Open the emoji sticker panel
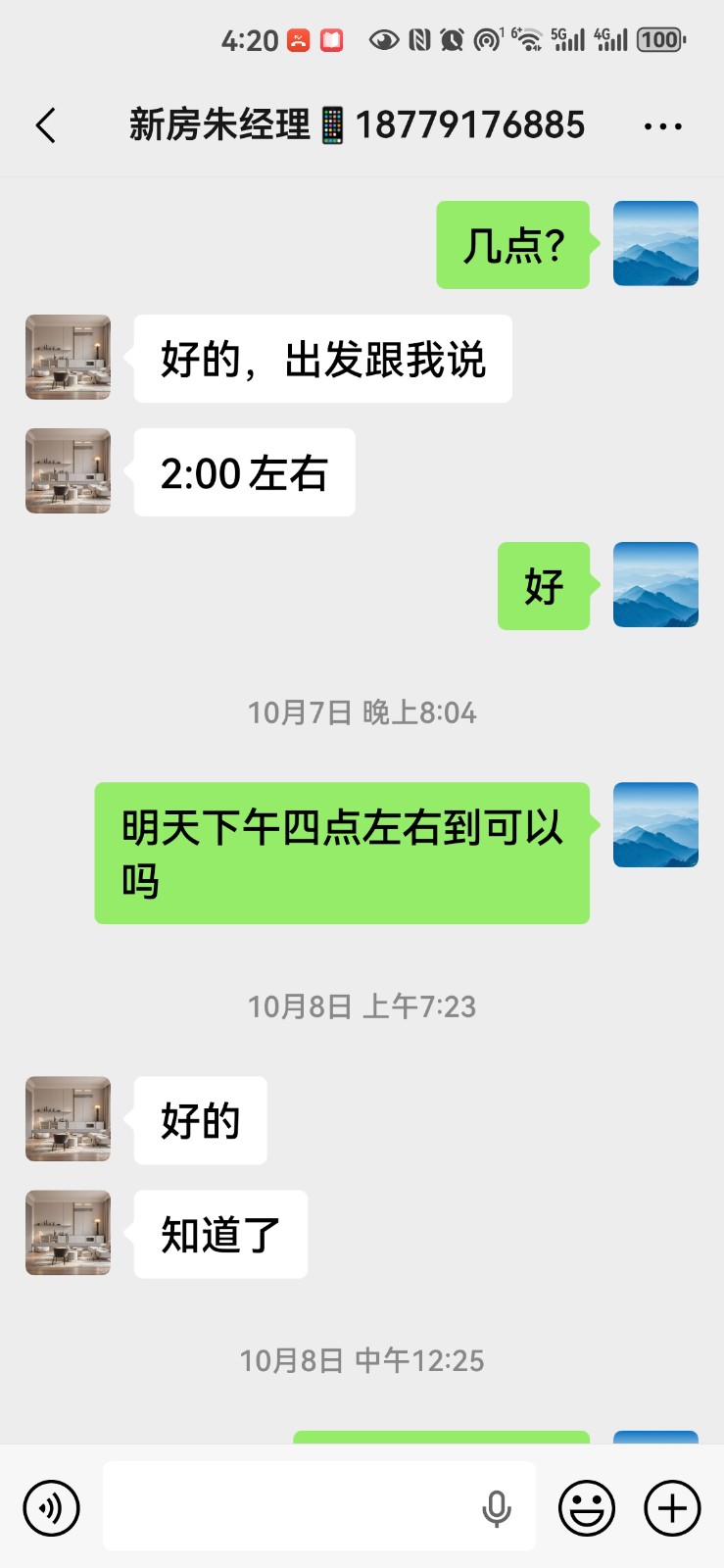Viewport: 724px width, 1568px height. point(586,1507)
